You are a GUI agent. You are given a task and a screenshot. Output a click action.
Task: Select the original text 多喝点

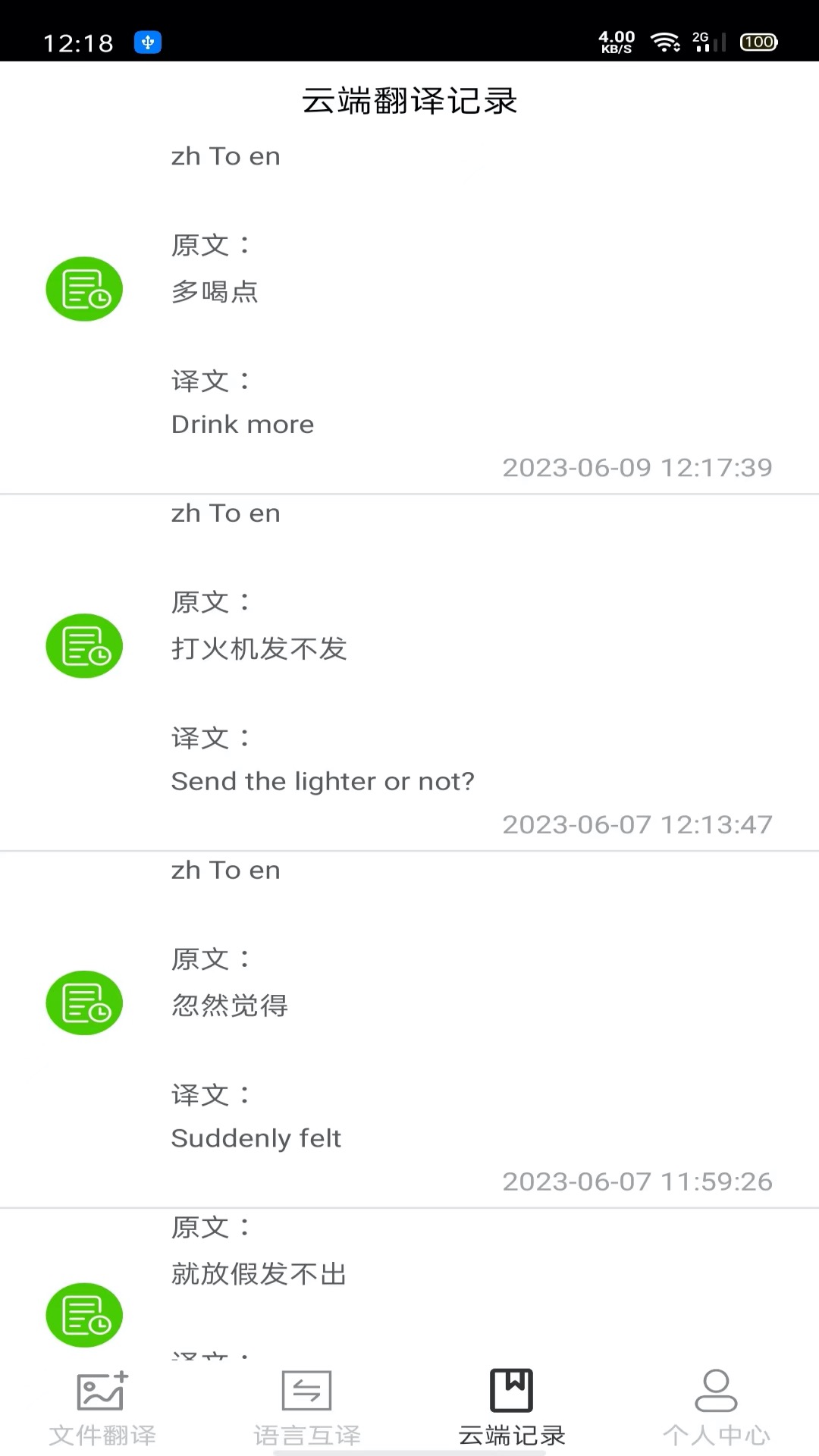coord(215,290)
